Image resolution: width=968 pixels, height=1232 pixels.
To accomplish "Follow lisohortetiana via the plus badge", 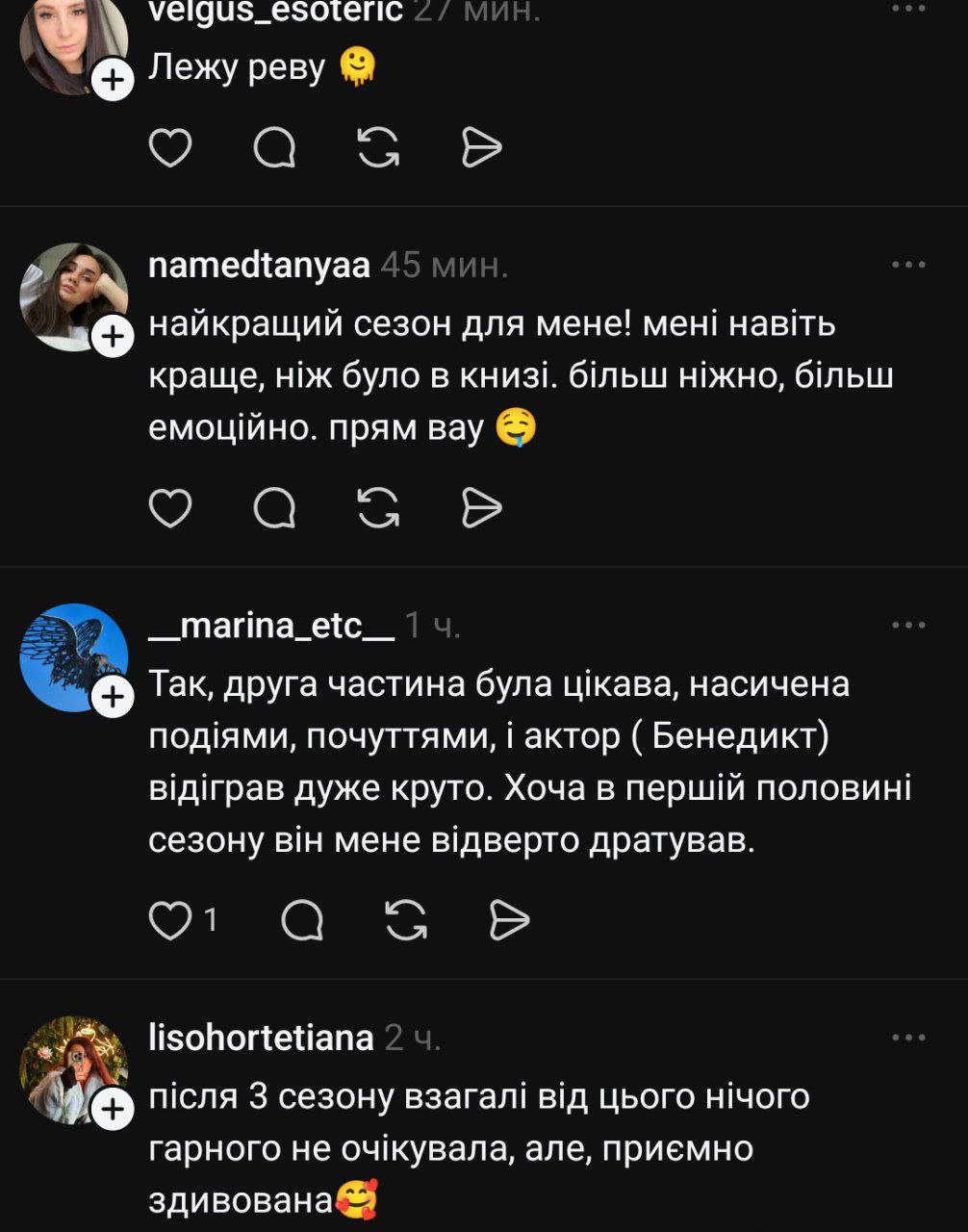I will 114,1110.
